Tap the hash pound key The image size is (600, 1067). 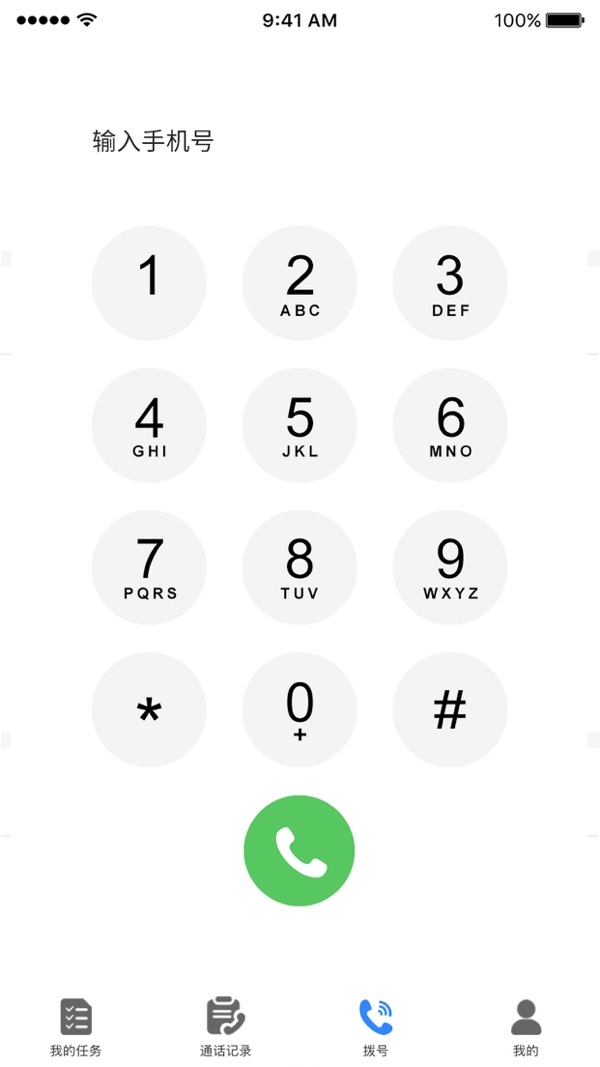click(450, 710)
